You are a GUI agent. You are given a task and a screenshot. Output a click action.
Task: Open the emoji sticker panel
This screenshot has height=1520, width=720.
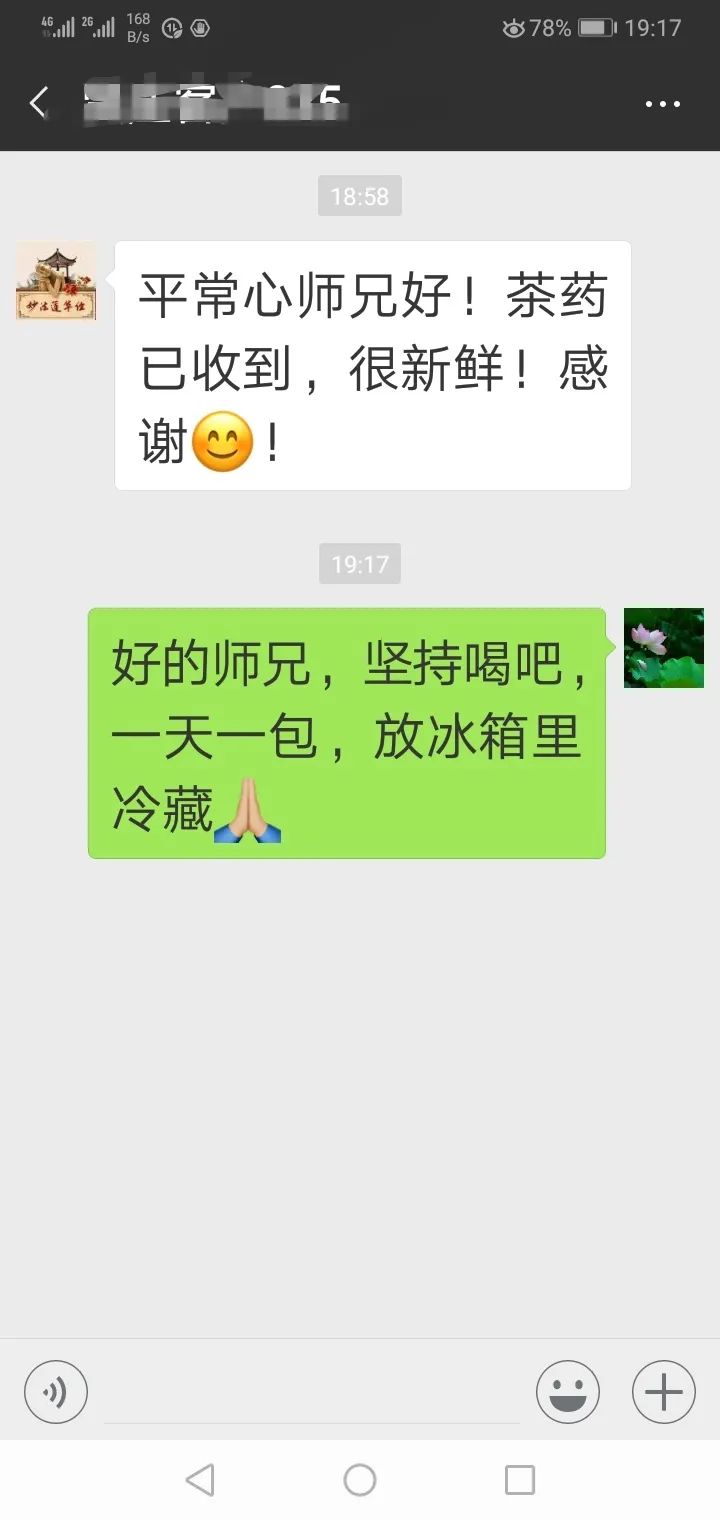[x=567, y=1391]
